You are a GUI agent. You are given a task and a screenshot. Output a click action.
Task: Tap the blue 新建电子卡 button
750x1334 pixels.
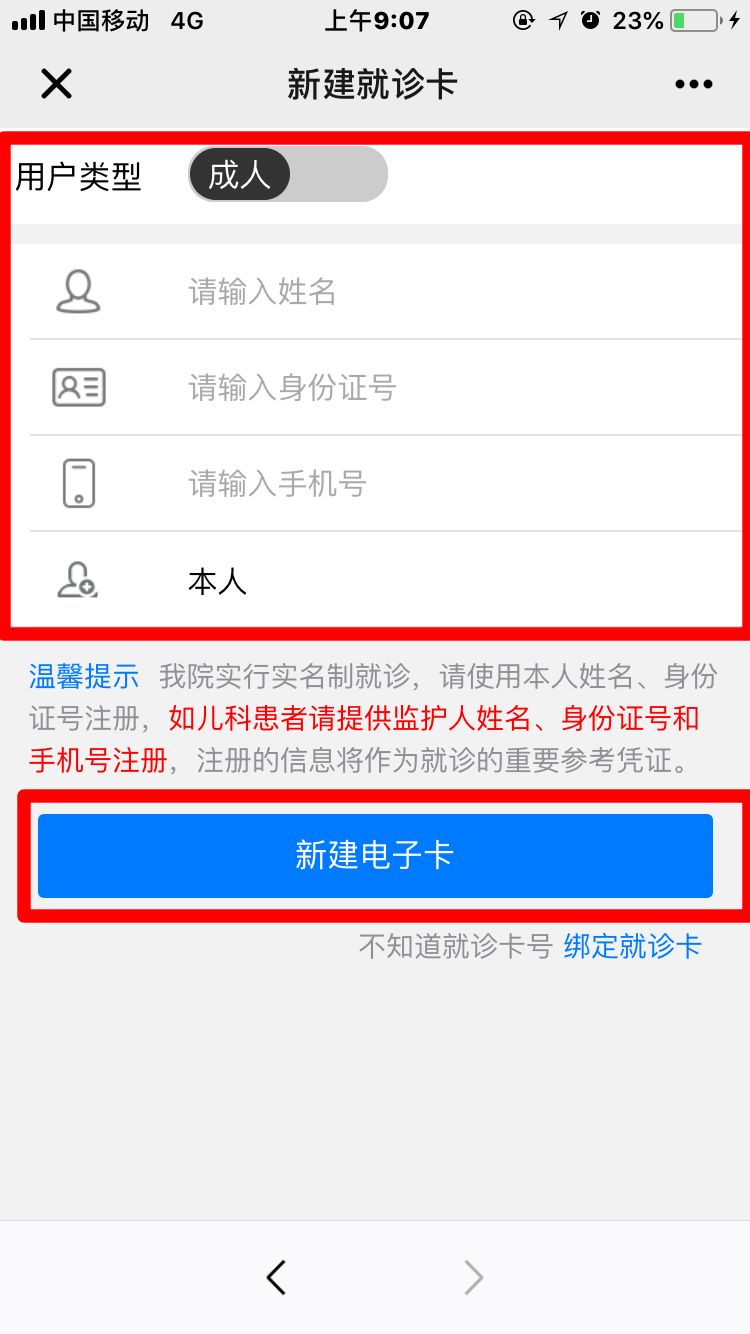pos(375,855)
